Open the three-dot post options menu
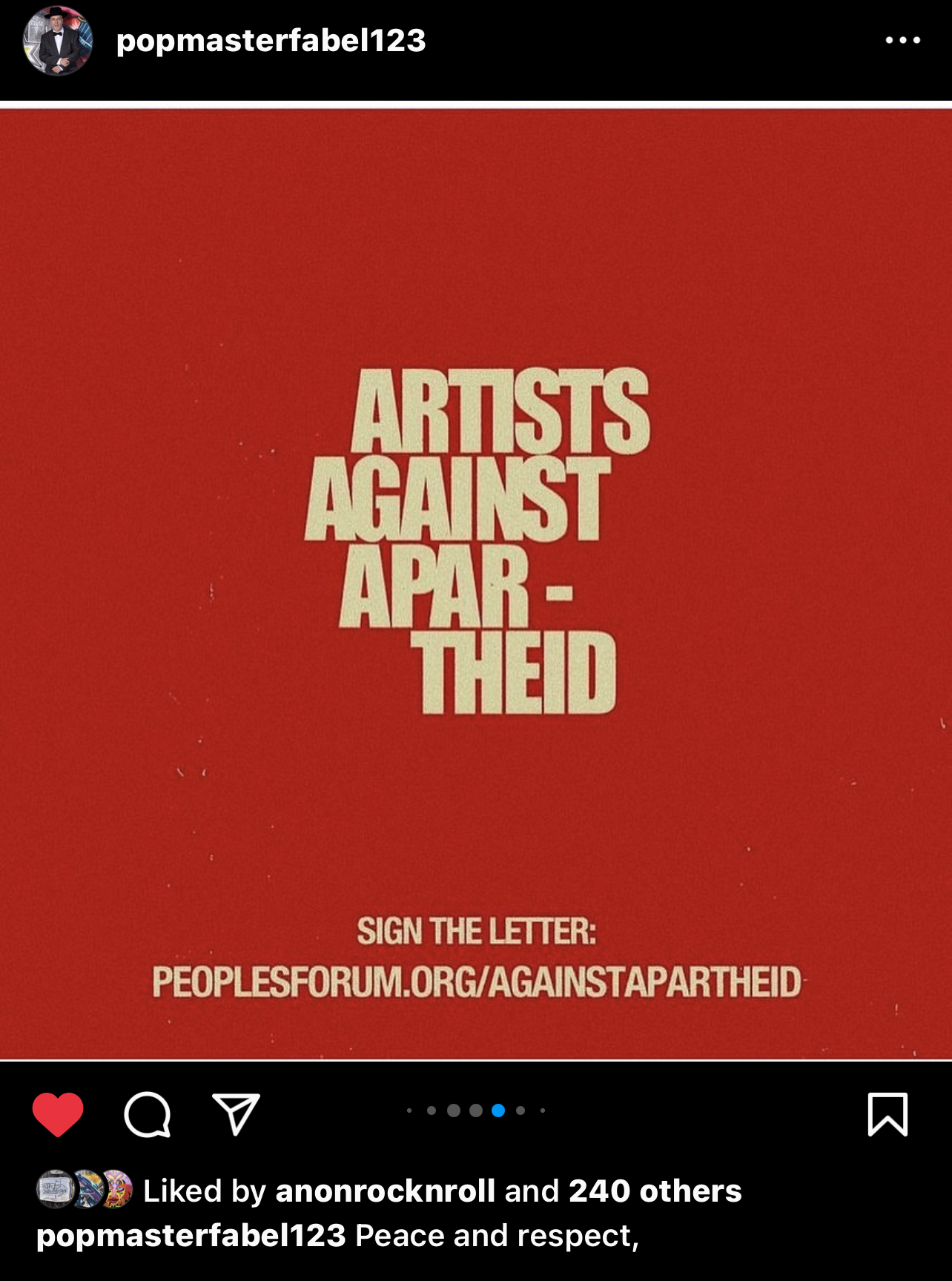The height and width of the screenshot is (1281, 952). [x=902, y=41]
